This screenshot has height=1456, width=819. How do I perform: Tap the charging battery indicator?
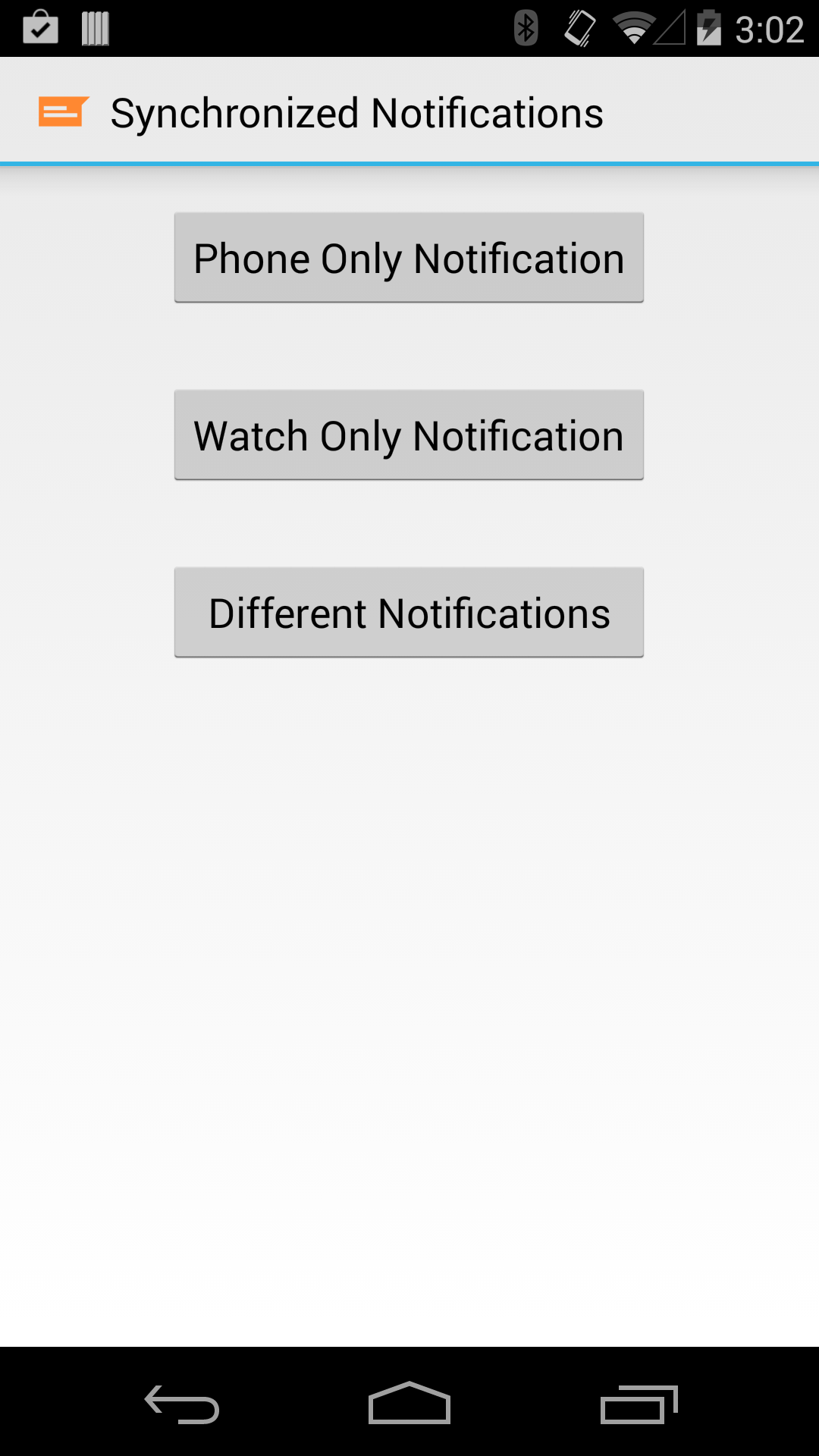pos(708,27)
